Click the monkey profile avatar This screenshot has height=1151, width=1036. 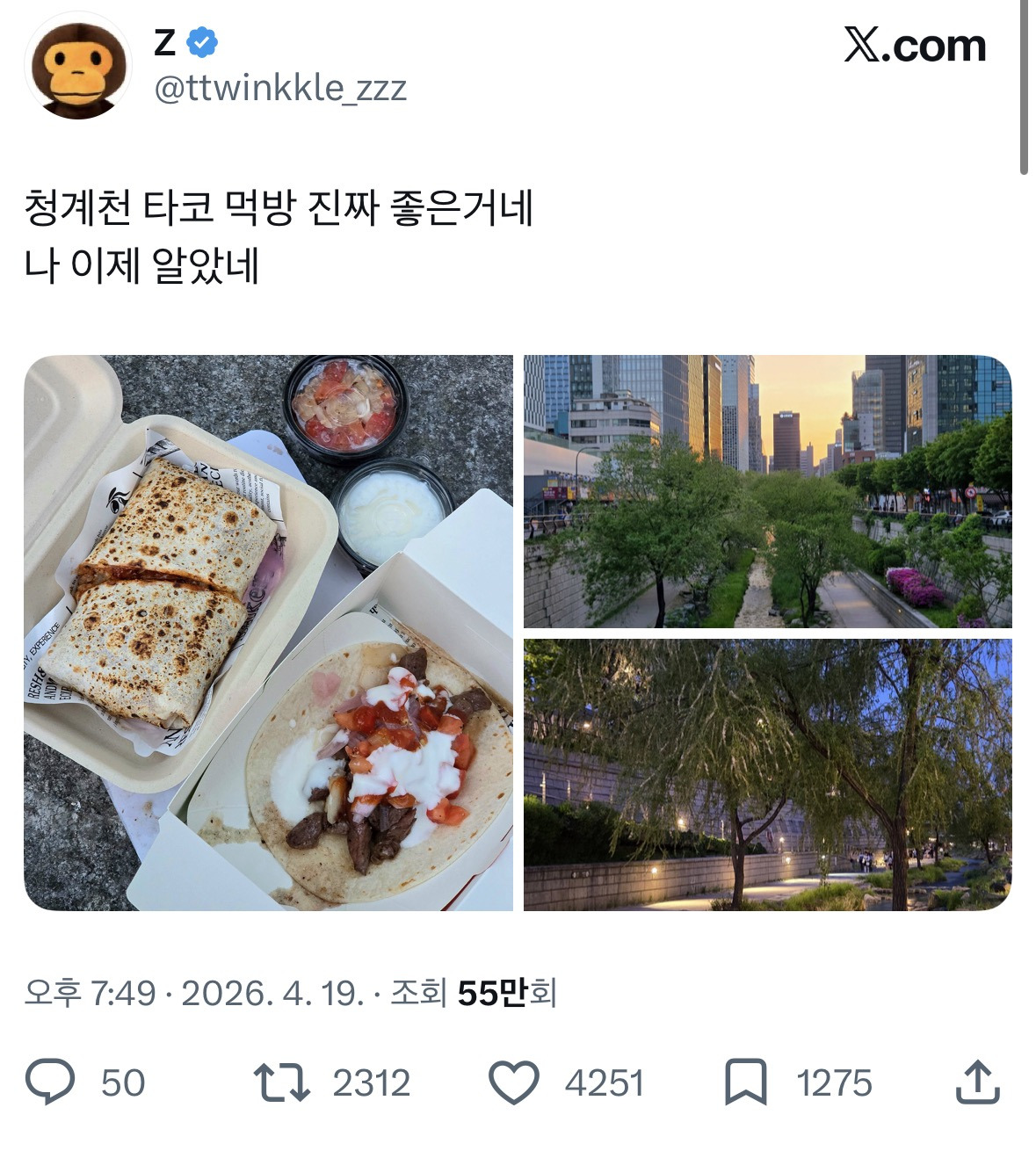80,66
